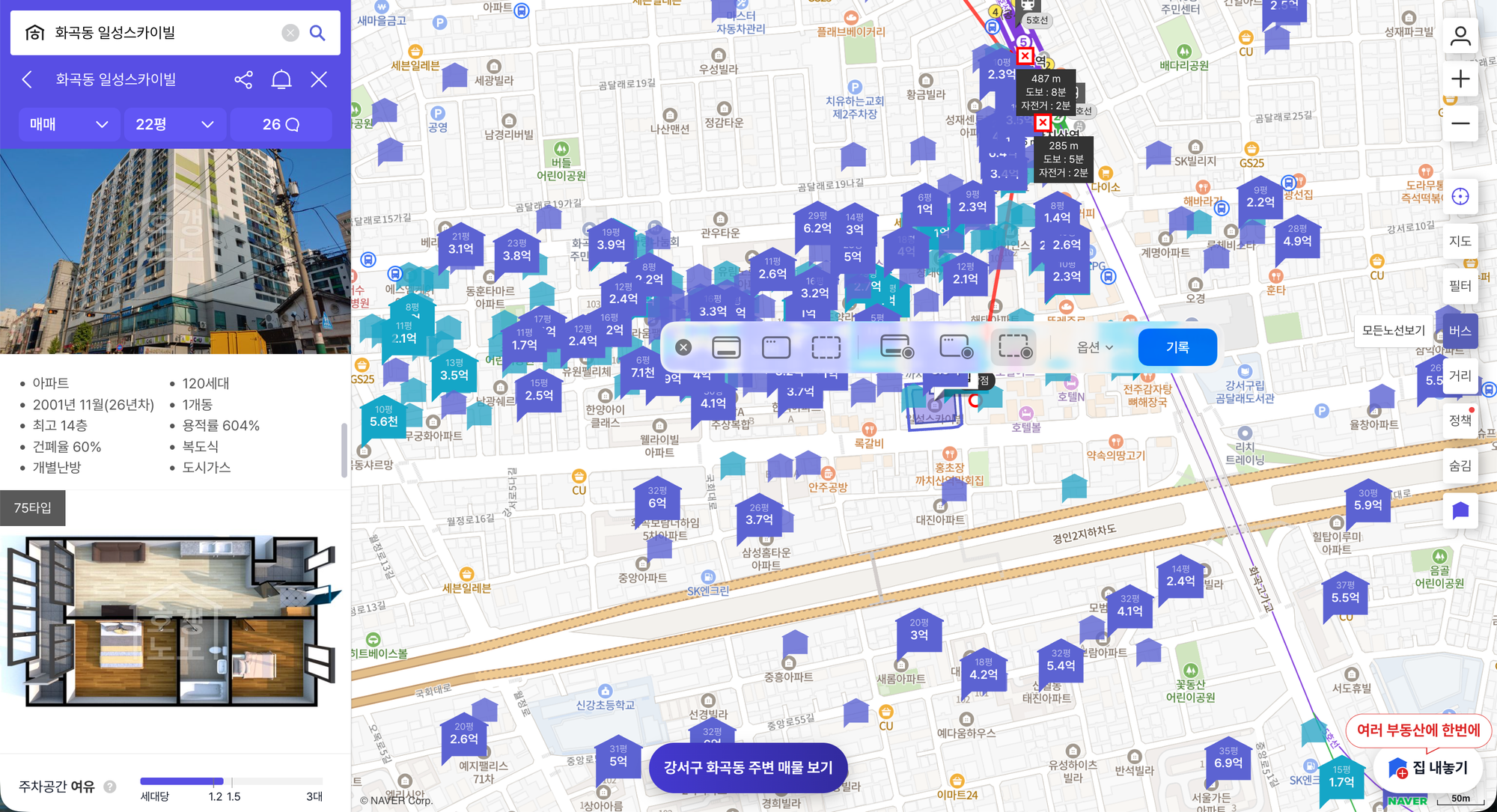Select the 75타입 floor plan tab
Viewport: 1497px width, 812px height.
pyautogui.click(x=33, y=508)
